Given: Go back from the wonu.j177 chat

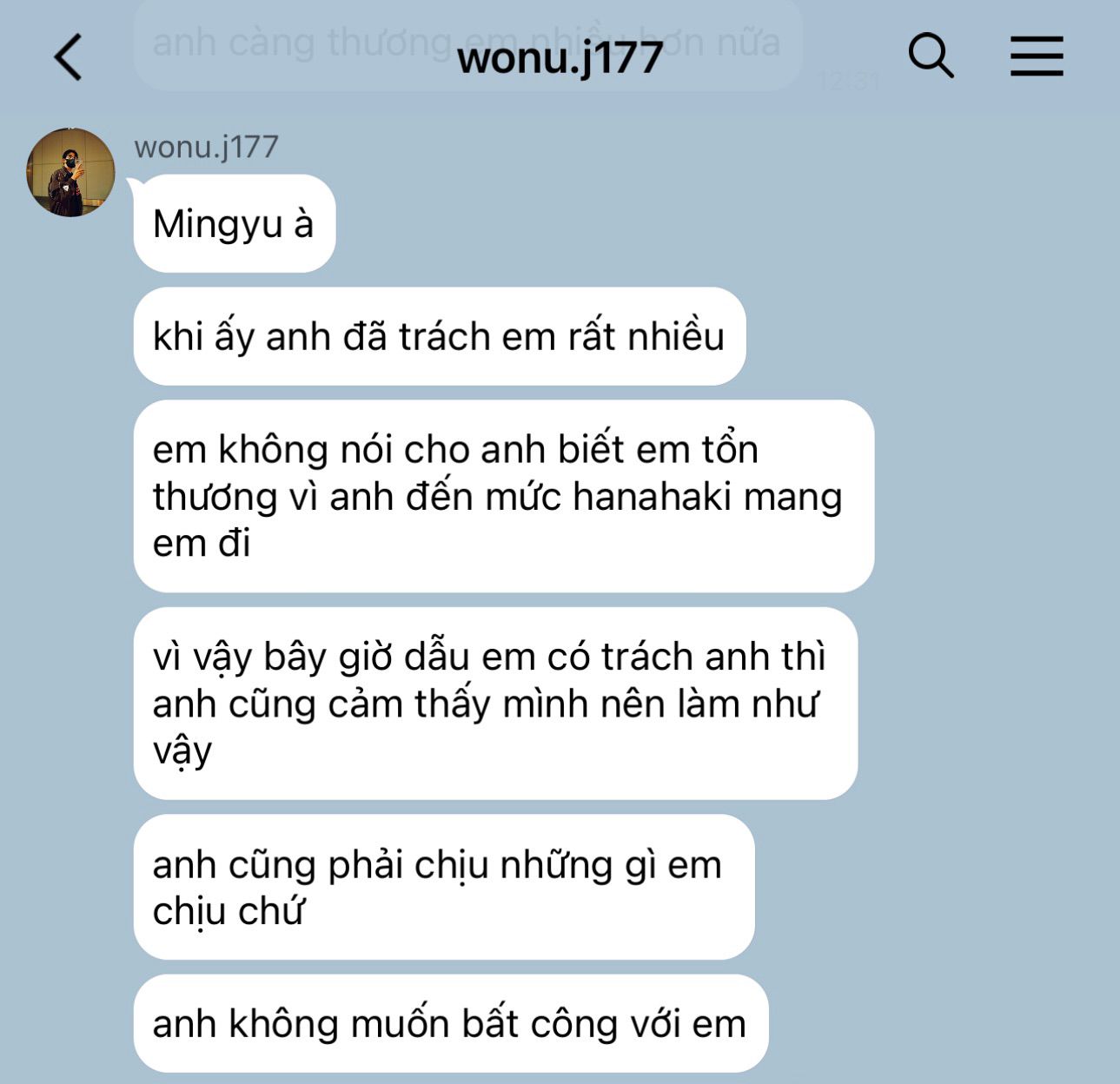Looking at the screenshot, I should [68, 57].
